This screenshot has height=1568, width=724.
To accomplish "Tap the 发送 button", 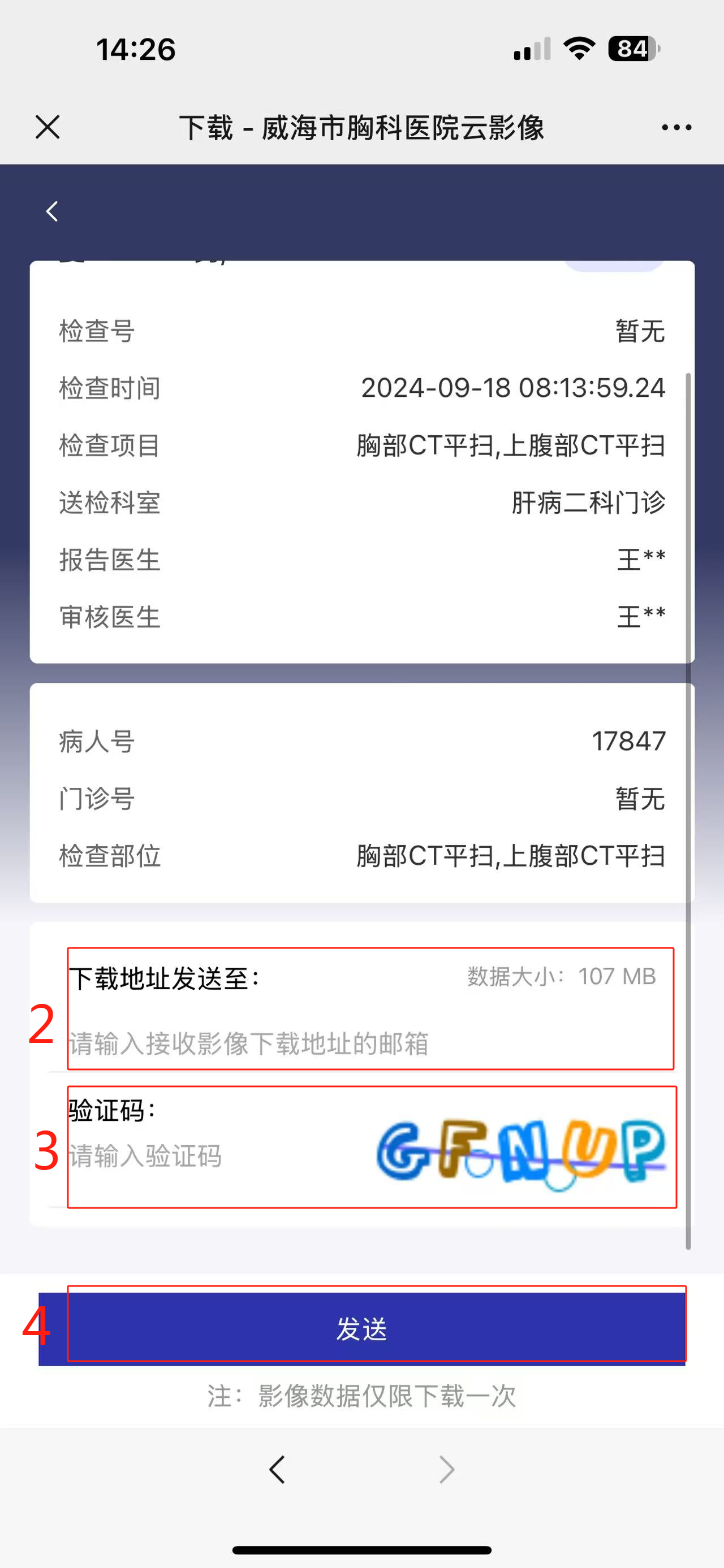I will point(361,1329).
